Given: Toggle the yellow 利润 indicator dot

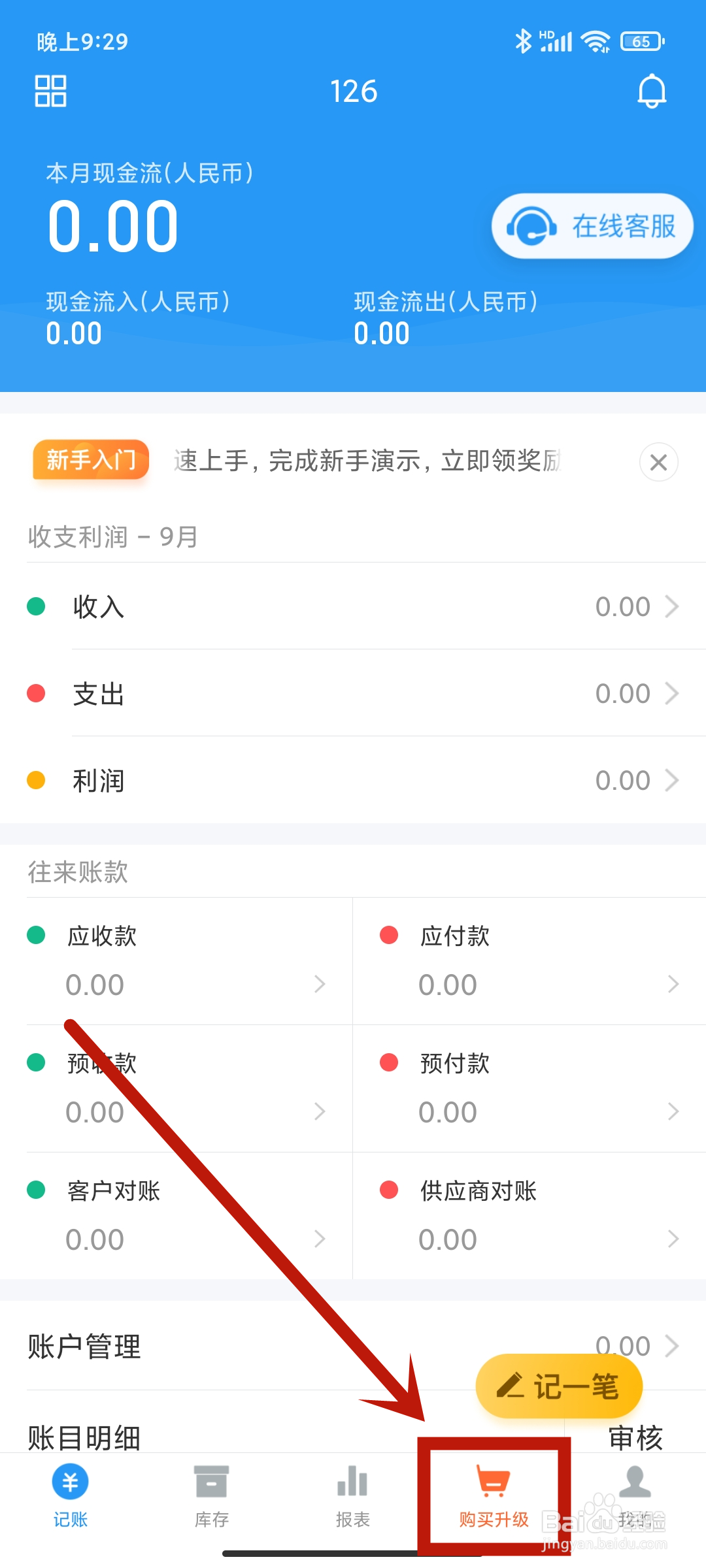Looking at the screenshot, I should pyautogui.click(x=37, y=781).
